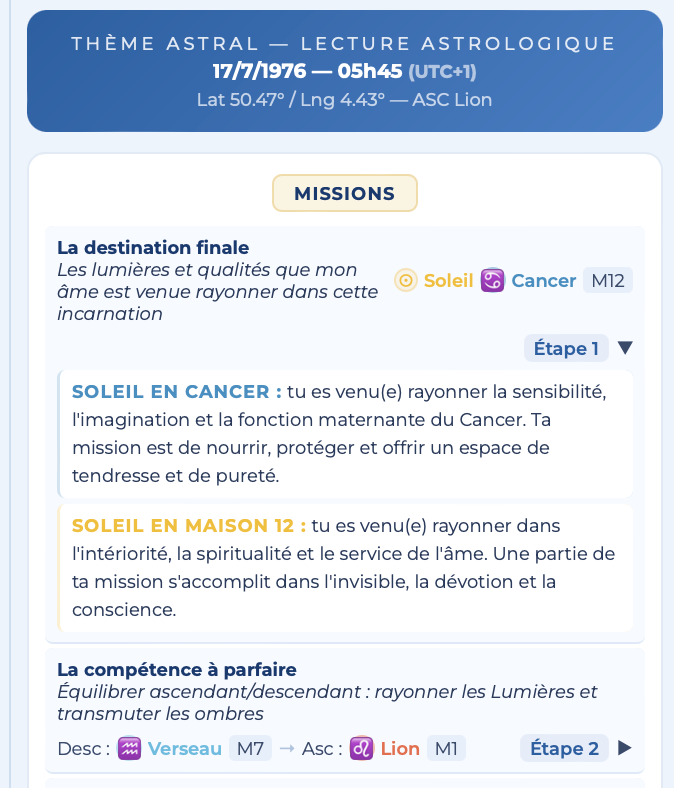Screen dimensions: 674x788
Task: Toggle La destination finale section
Action: pyautogui.click(x=153, y=247)
